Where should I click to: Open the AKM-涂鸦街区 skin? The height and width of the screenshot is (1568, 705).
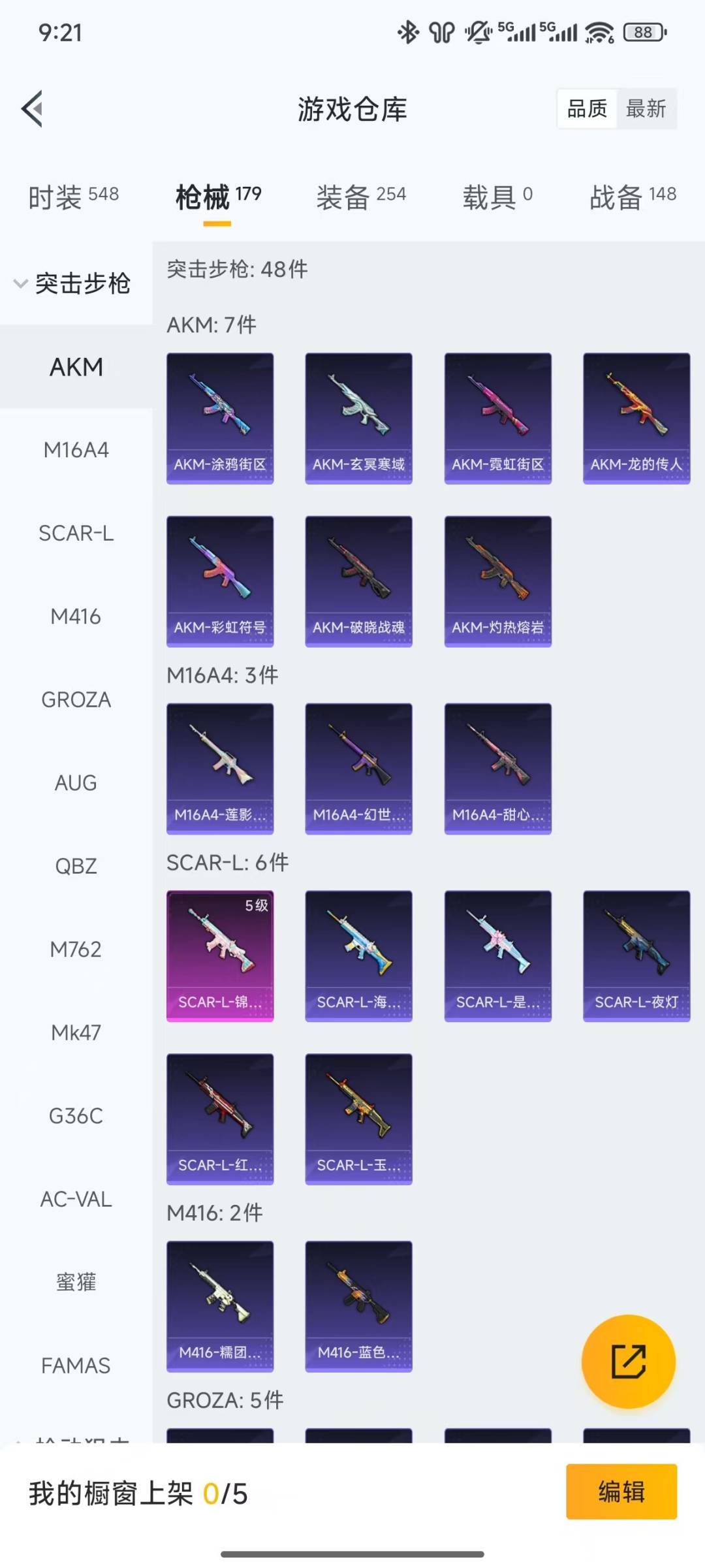220,418
